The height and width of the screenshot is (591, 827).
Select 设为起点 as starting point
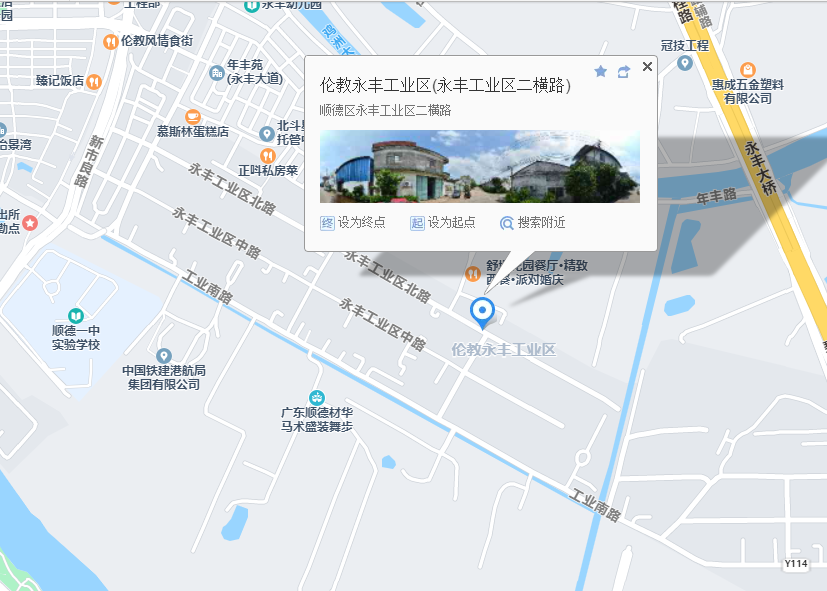[x=443, y=223]
